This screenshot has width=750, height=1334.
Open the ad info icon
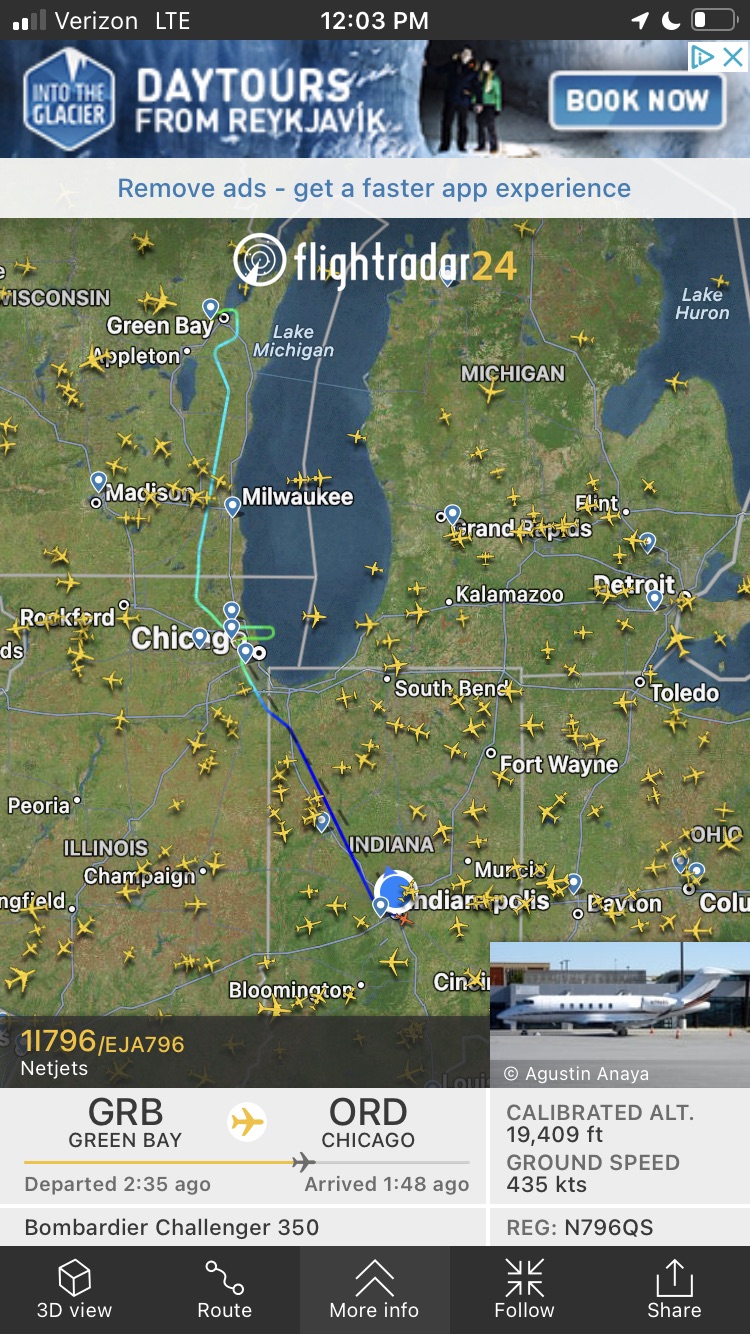point(704,57)
